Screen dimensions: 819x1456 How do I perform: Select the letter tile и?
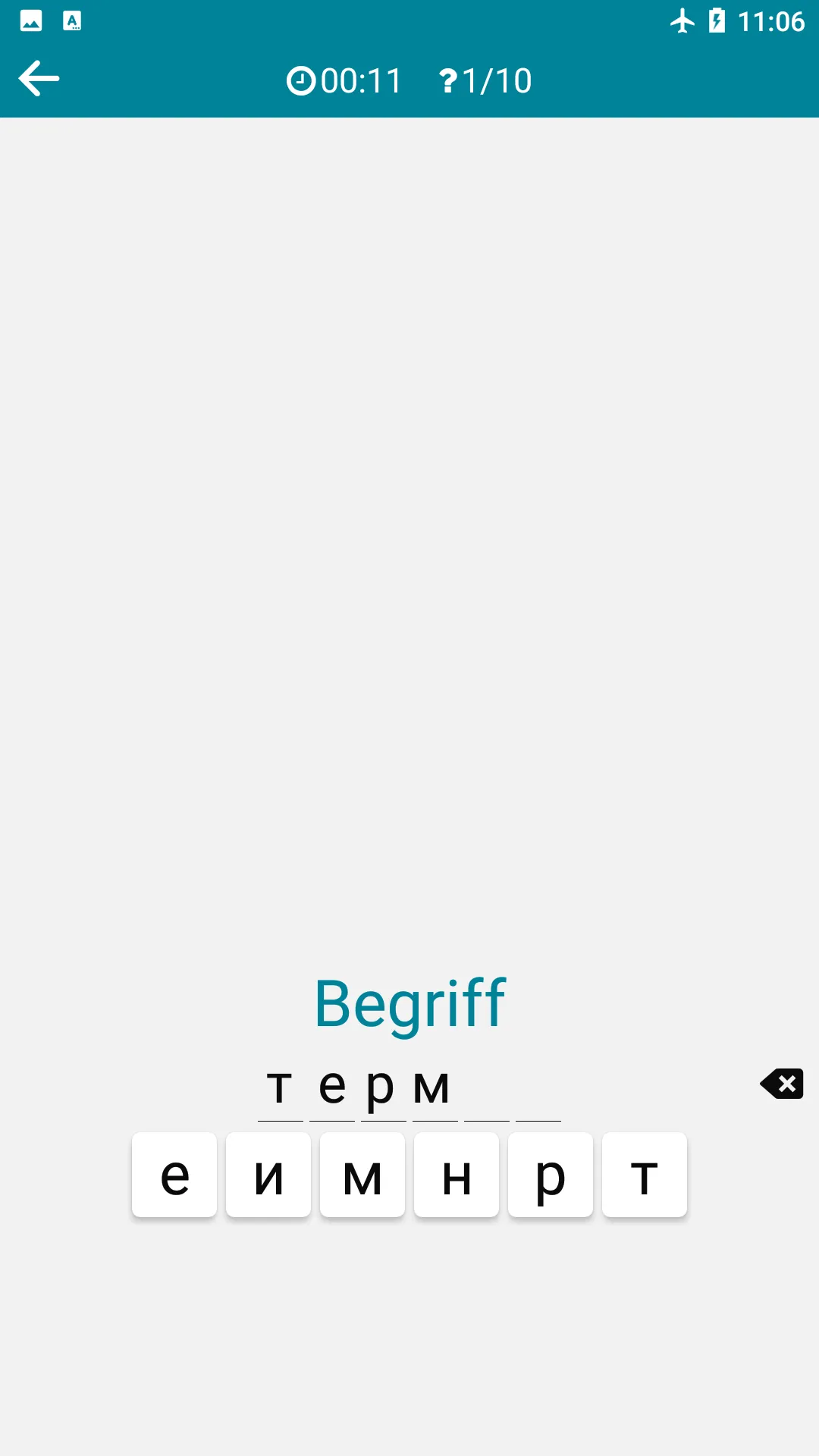click(x=268, y=1175)
